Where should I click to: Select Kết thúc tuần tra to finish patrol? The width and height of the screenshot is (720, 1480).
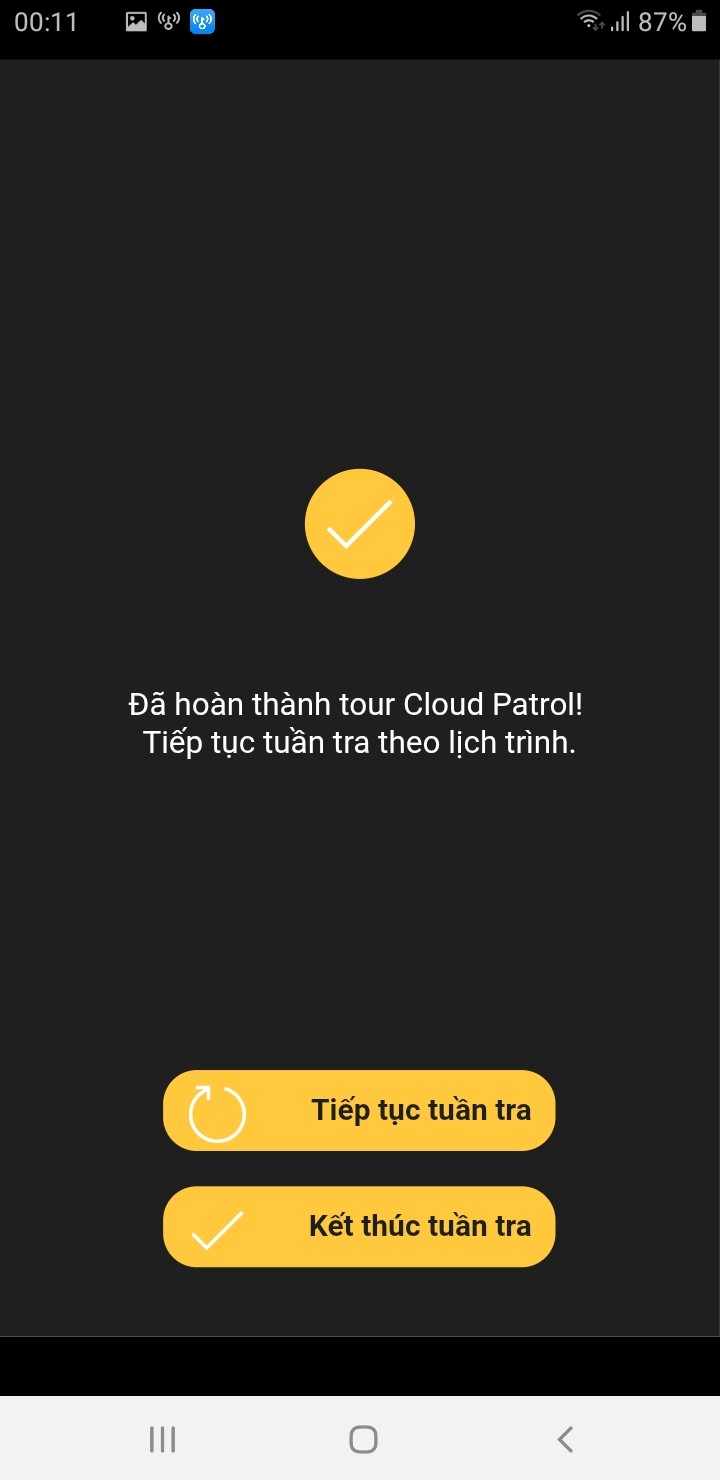pos(359,1227)
